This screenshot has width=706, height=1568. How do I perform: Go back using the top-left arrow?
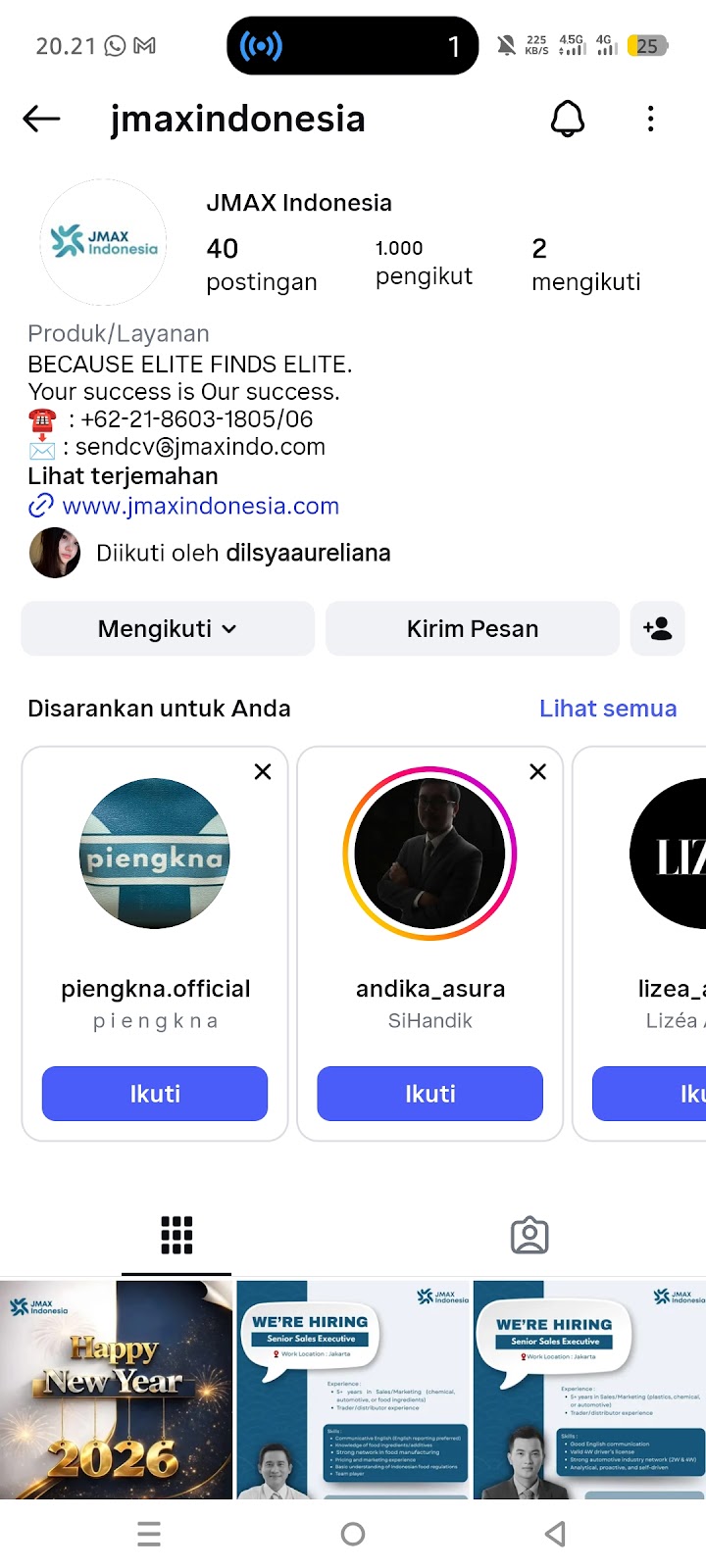(x=41, y=119)
